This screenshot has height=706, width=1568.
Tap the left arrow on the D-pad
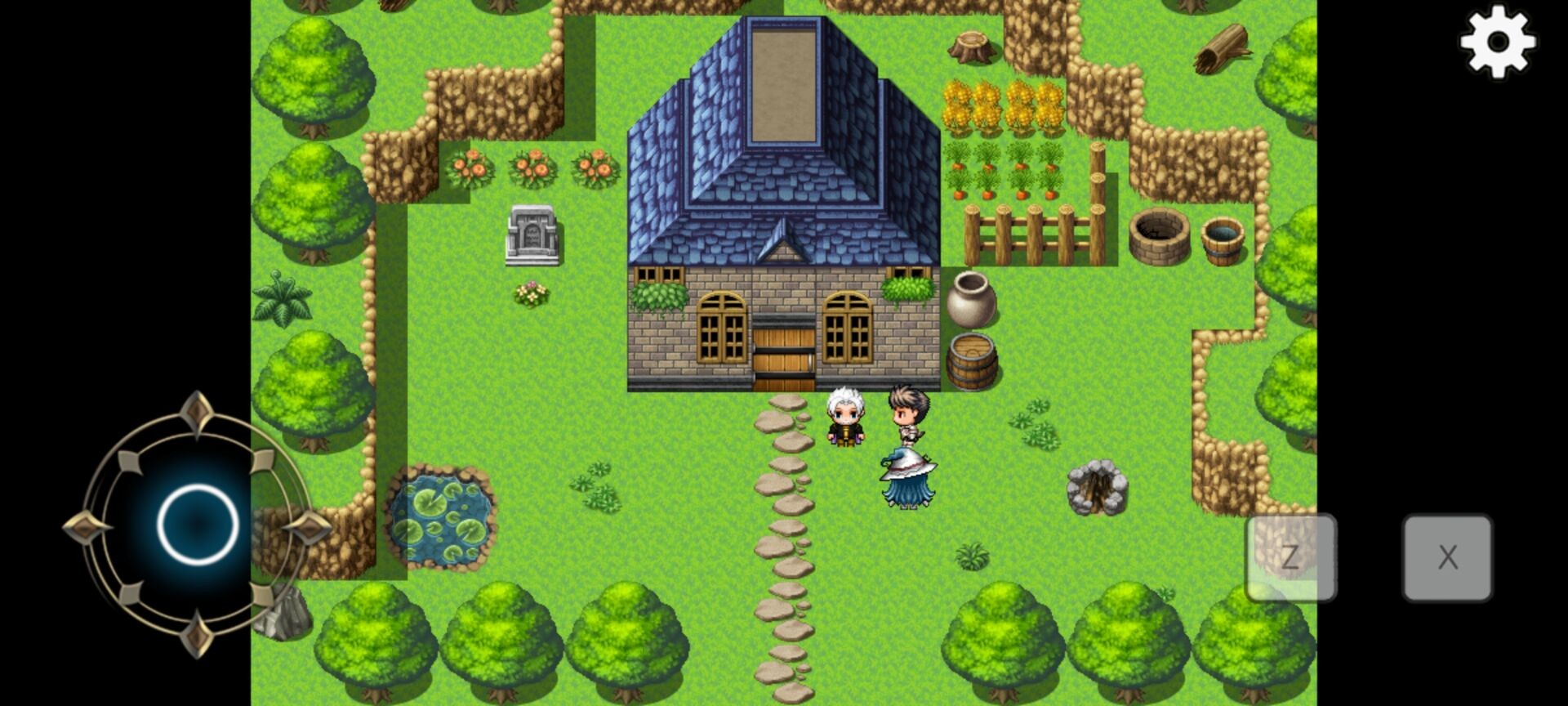pos(86,525)
